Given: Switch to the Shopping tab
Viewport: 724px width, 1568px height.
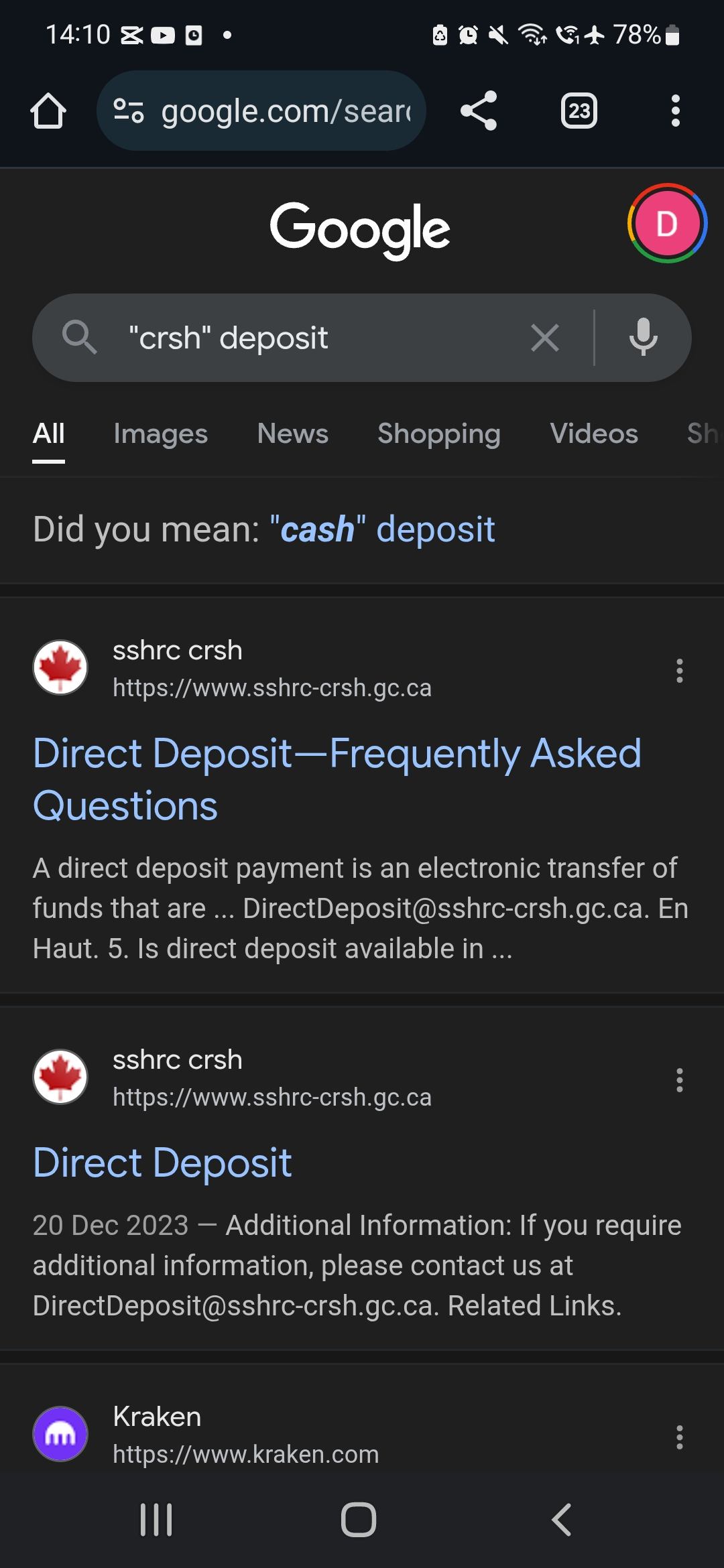Looking at the screenshot, I should pos(438,434).
